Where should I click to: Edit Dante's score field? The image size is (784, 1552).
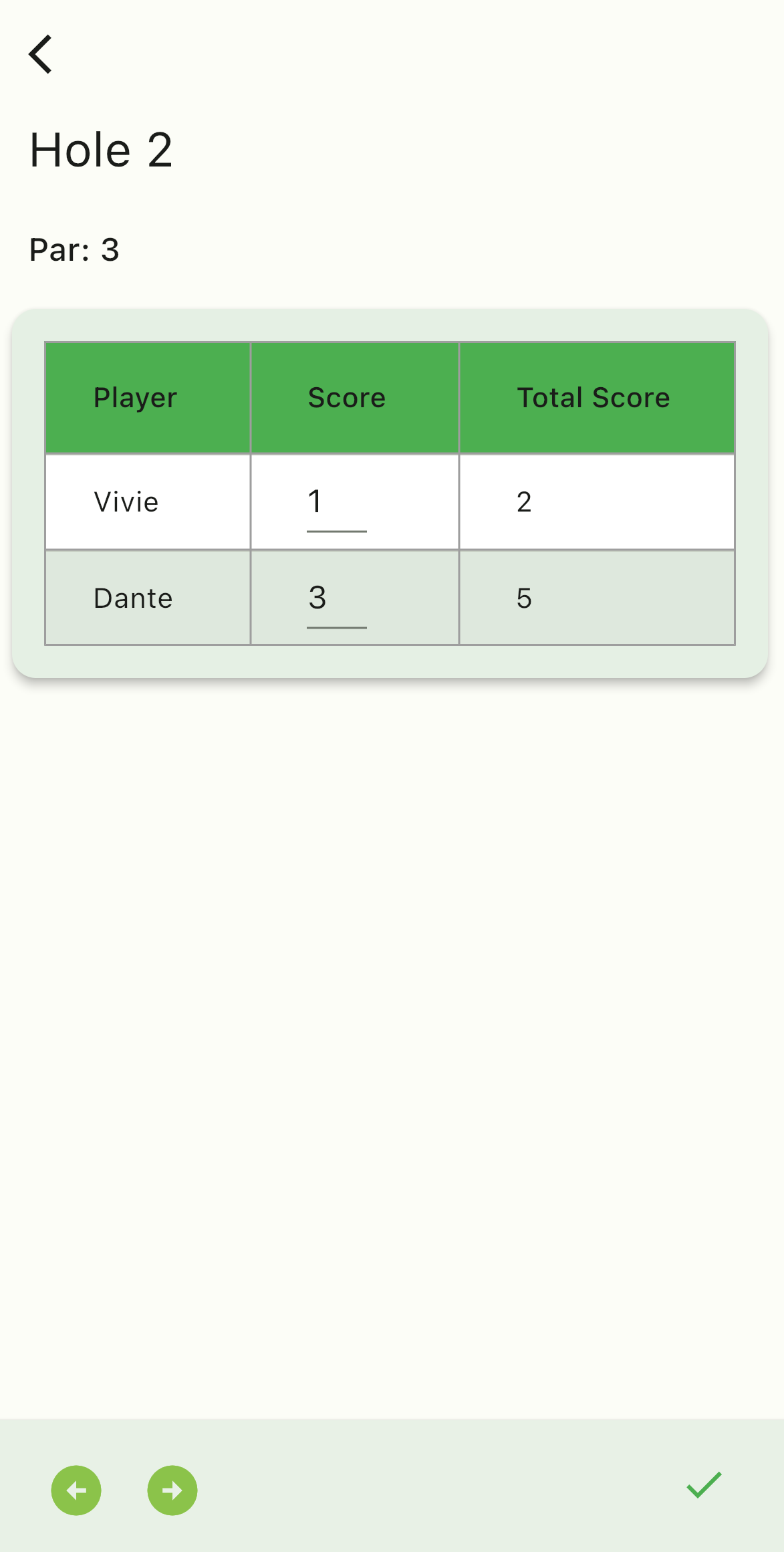click(x=336, y=598)
